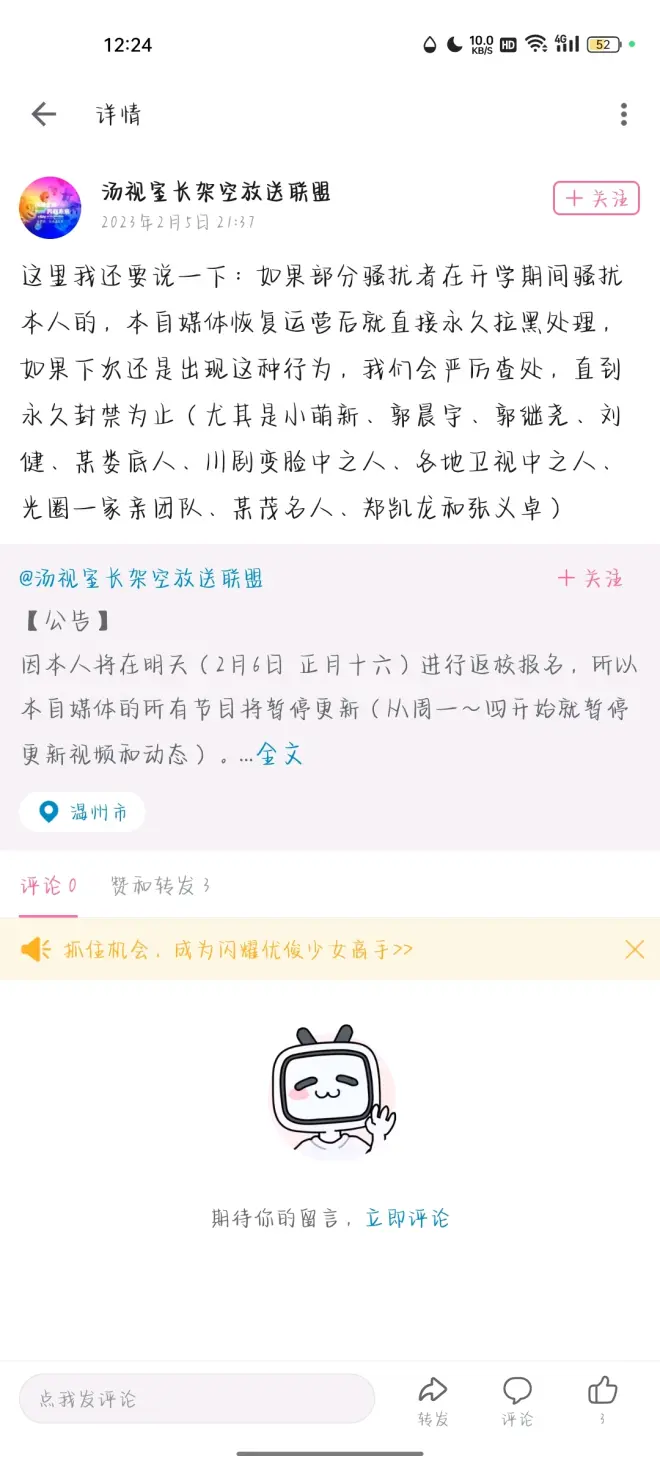
Task: Expand the reposted announcement with 全文
Action: pyautogui.click(x=279, y=754)
